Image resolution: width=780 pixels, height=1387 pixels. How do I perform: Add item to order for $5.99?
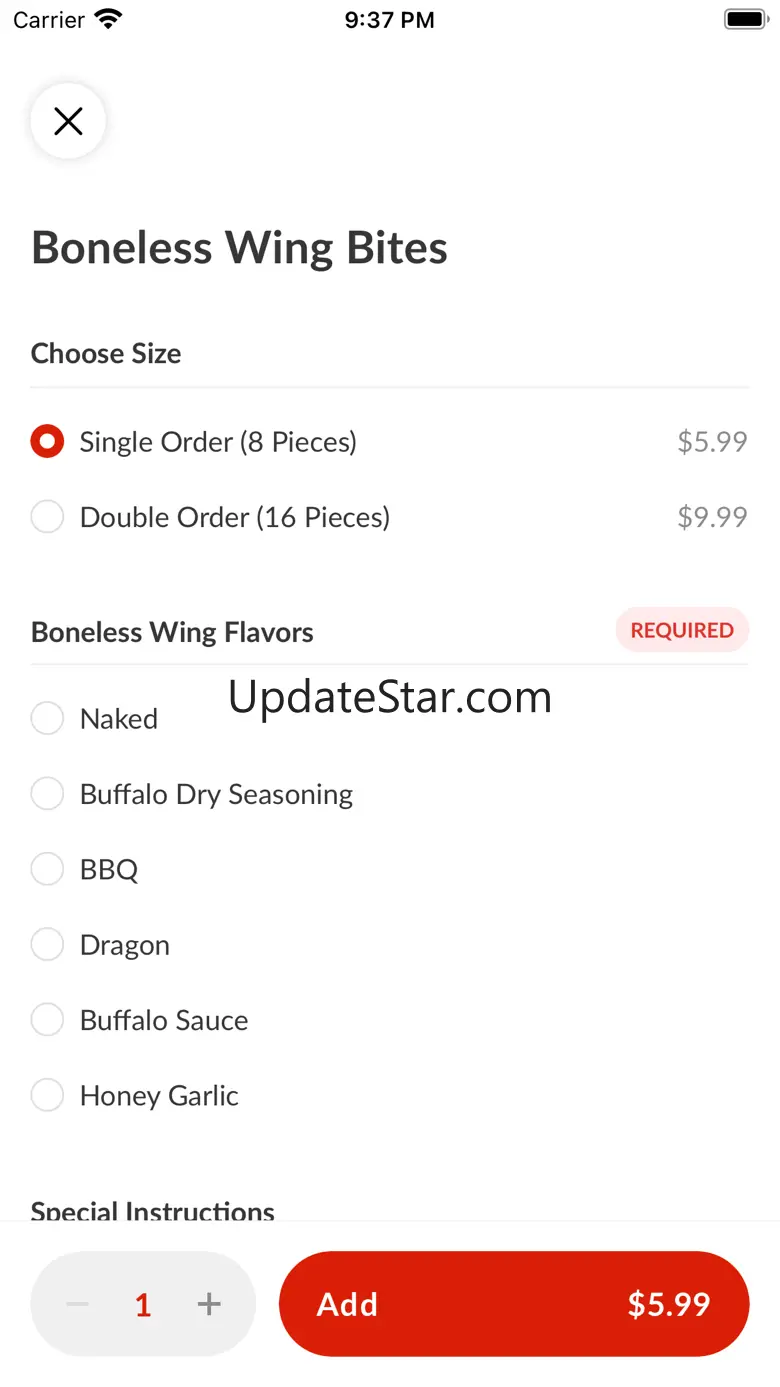(x=513, y=1304)
